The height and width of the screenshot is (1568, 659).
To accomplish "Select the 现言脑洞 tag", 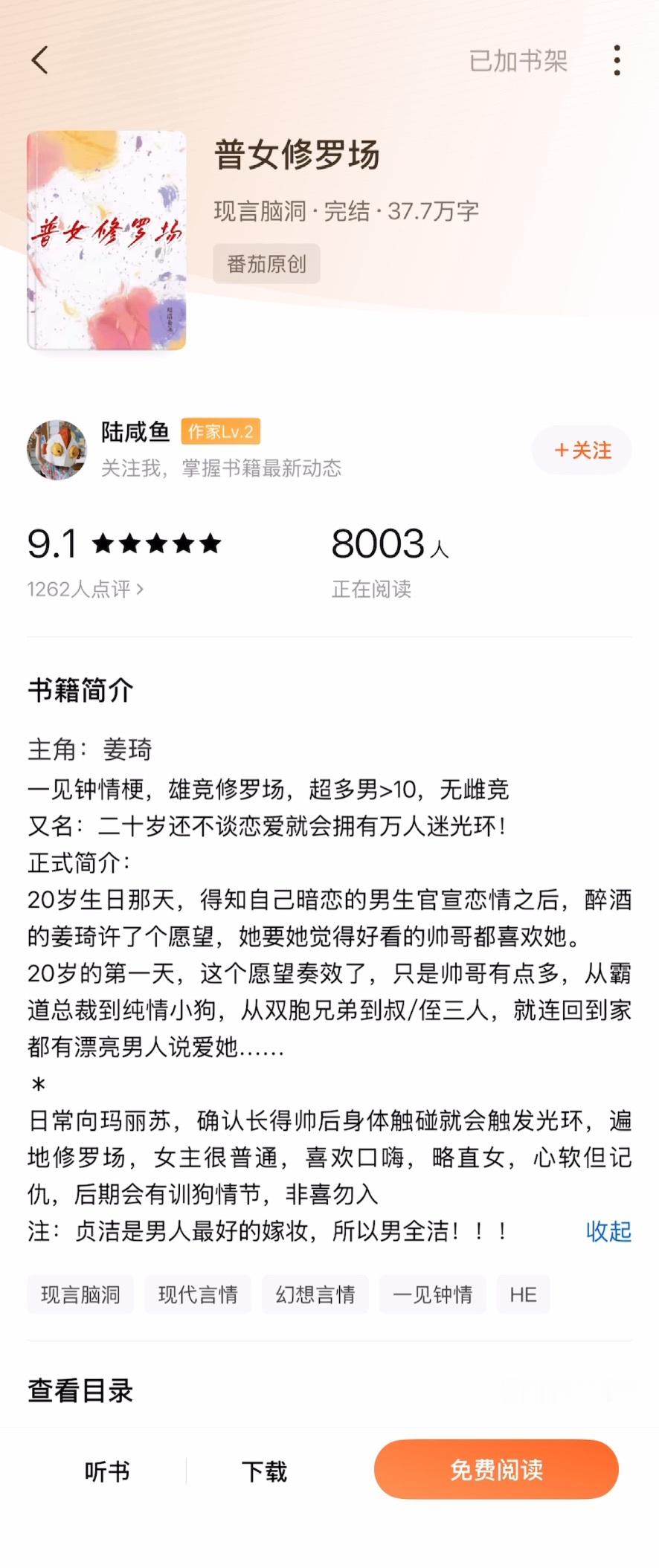I will coord(80,1294).
